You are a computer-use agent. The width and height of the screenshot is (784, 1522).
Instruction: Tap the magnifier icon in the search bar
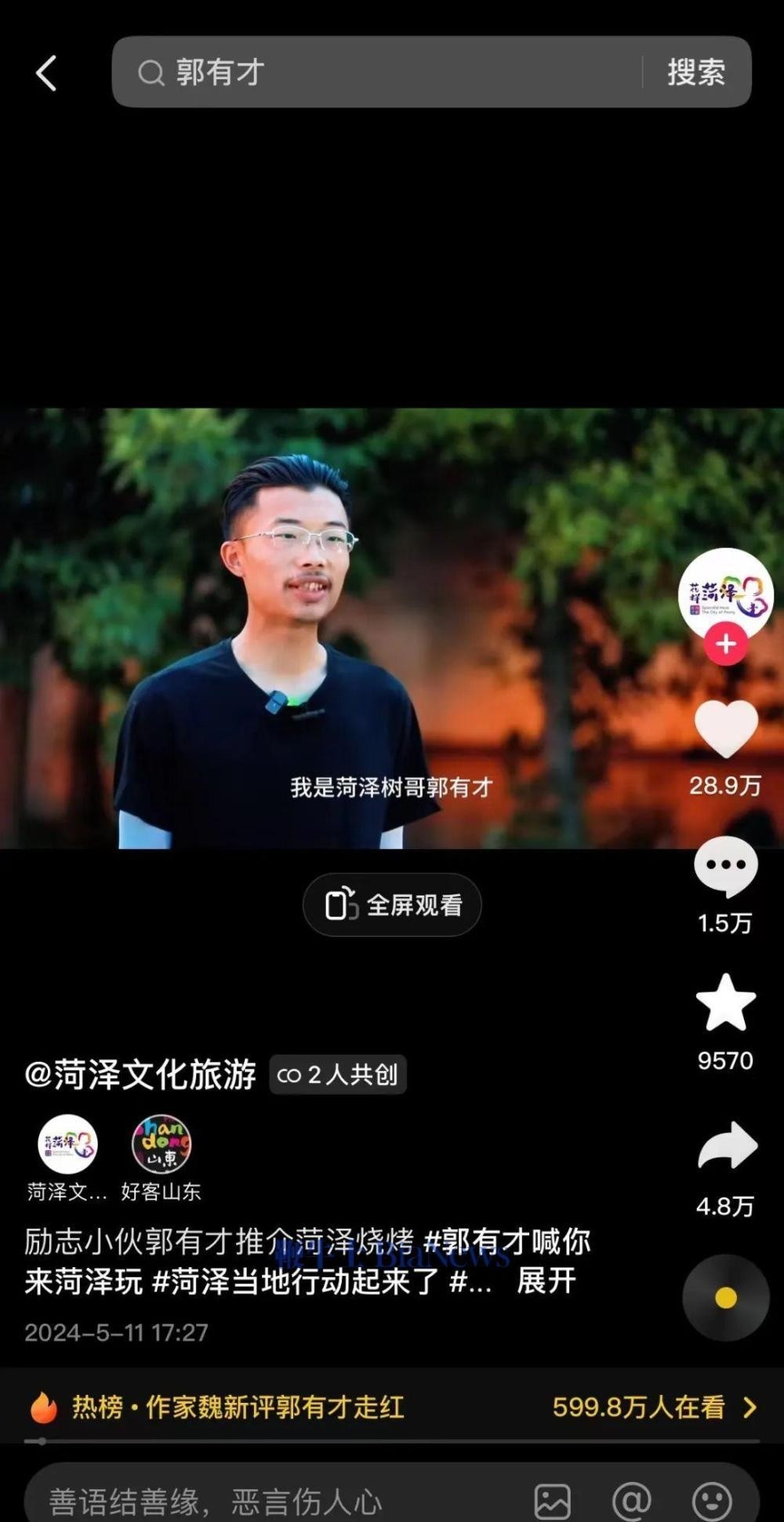click(150, 72)
